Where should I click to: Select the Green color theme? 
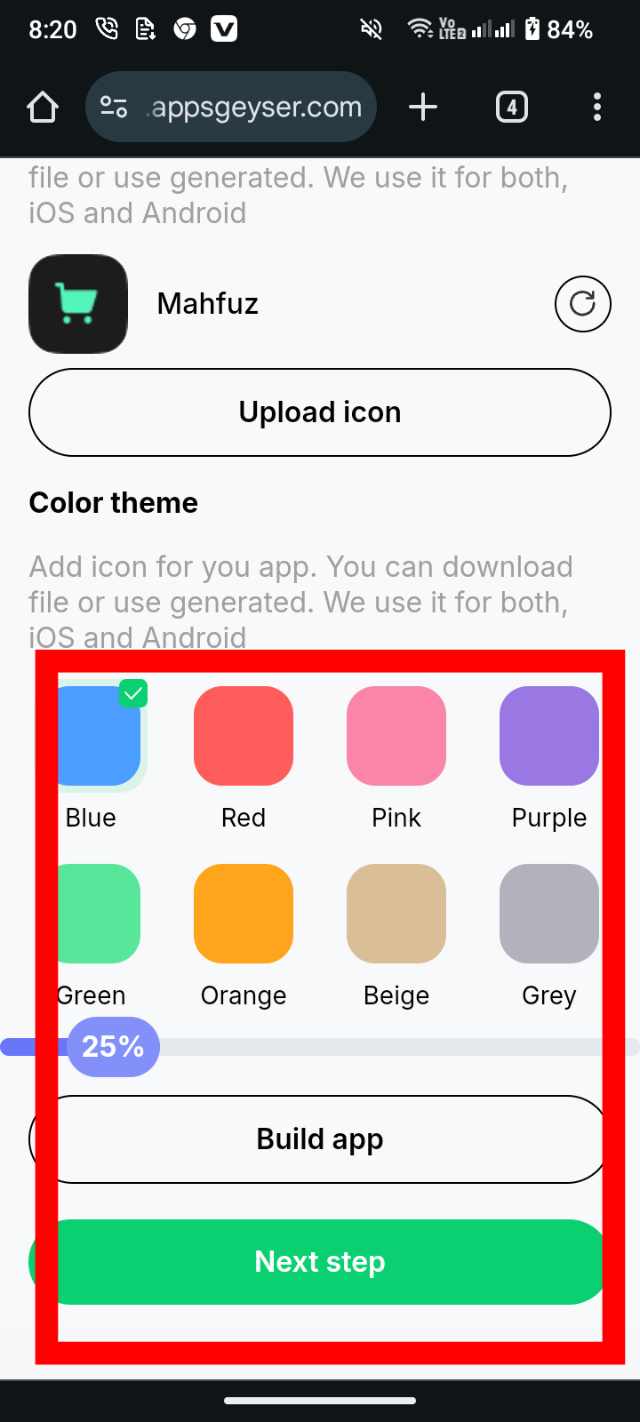click(97, 914)
